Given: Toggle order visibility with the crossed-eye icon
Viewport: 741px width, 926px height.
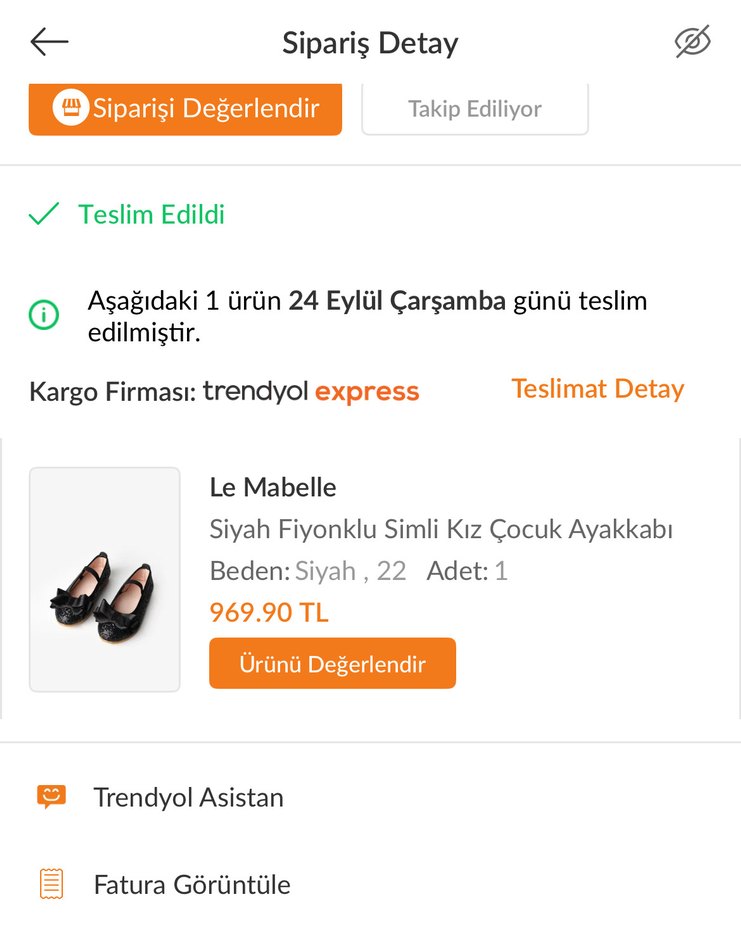Looking at the screenshot, I should tap(692, 41).
